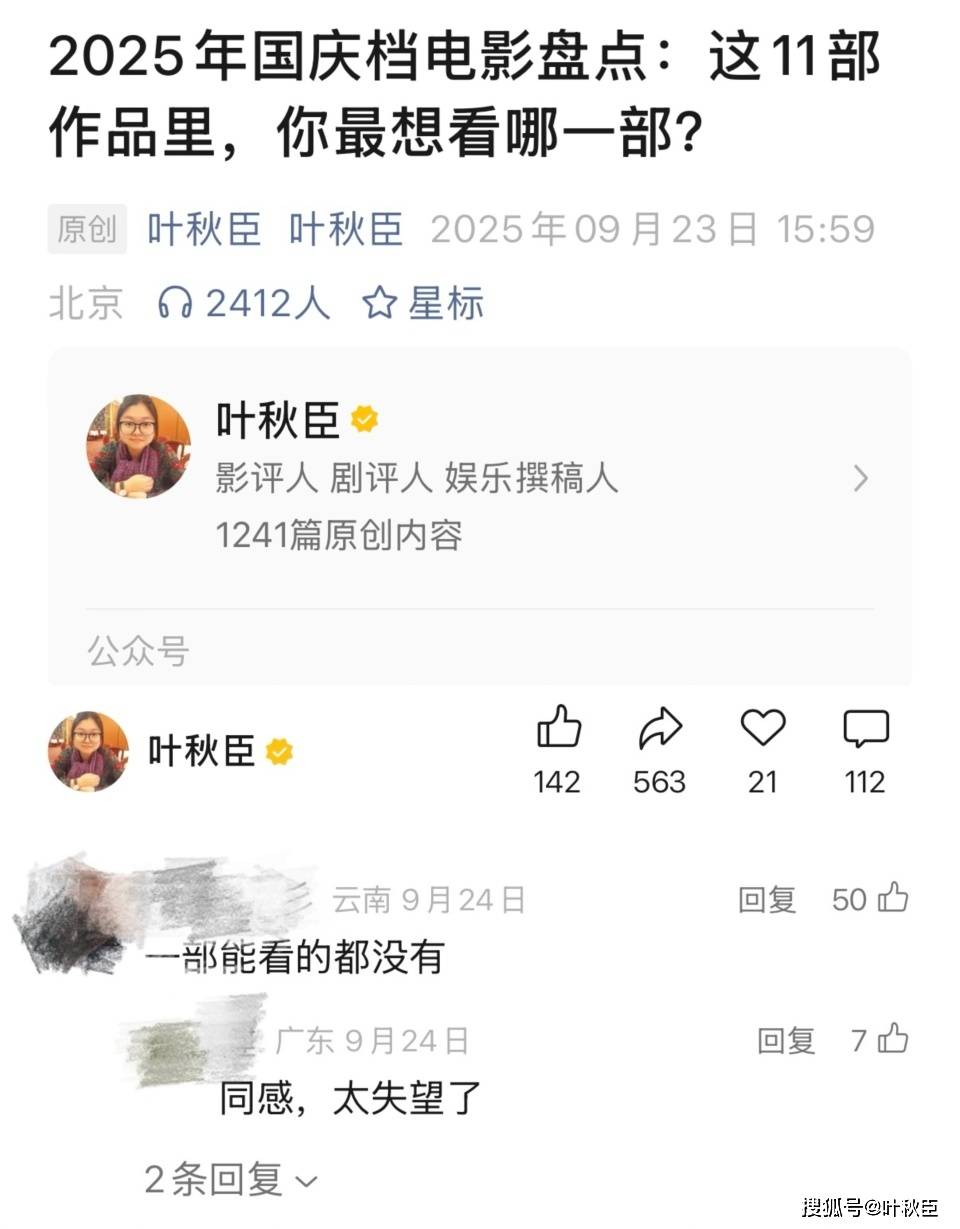
Task: Expand the 2条回复 replies
Action: (231, 1180)
